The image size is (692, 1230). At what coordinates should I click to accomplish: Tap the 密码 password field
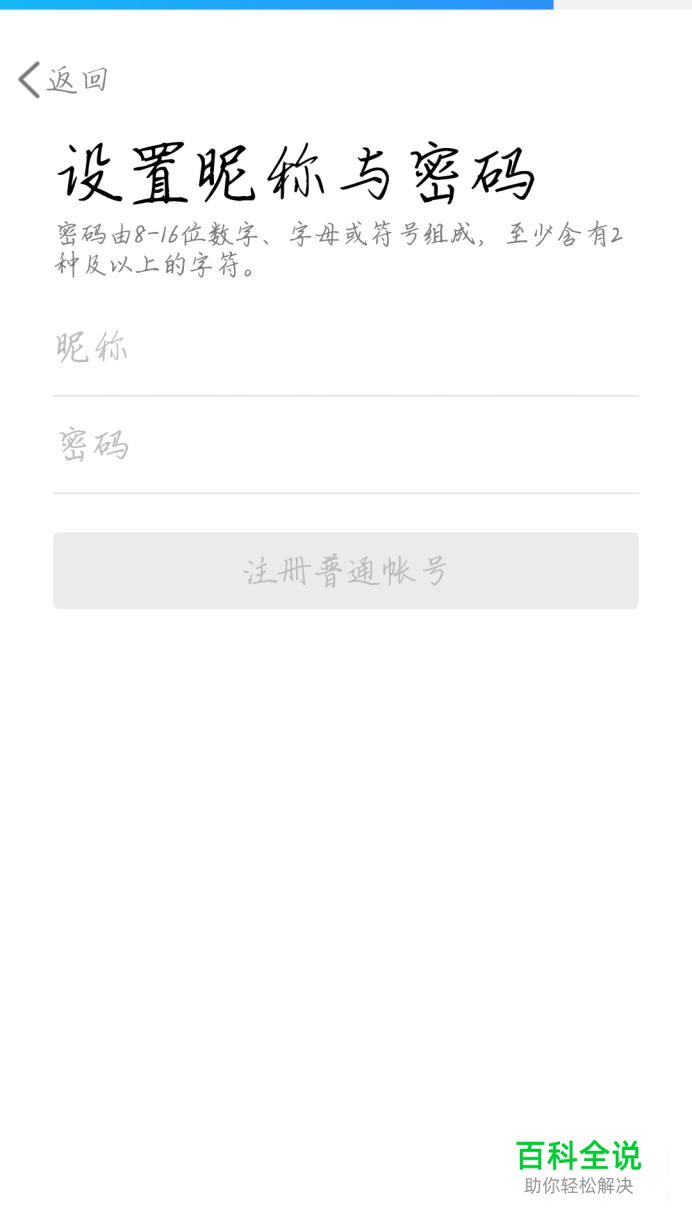(345, 445)
